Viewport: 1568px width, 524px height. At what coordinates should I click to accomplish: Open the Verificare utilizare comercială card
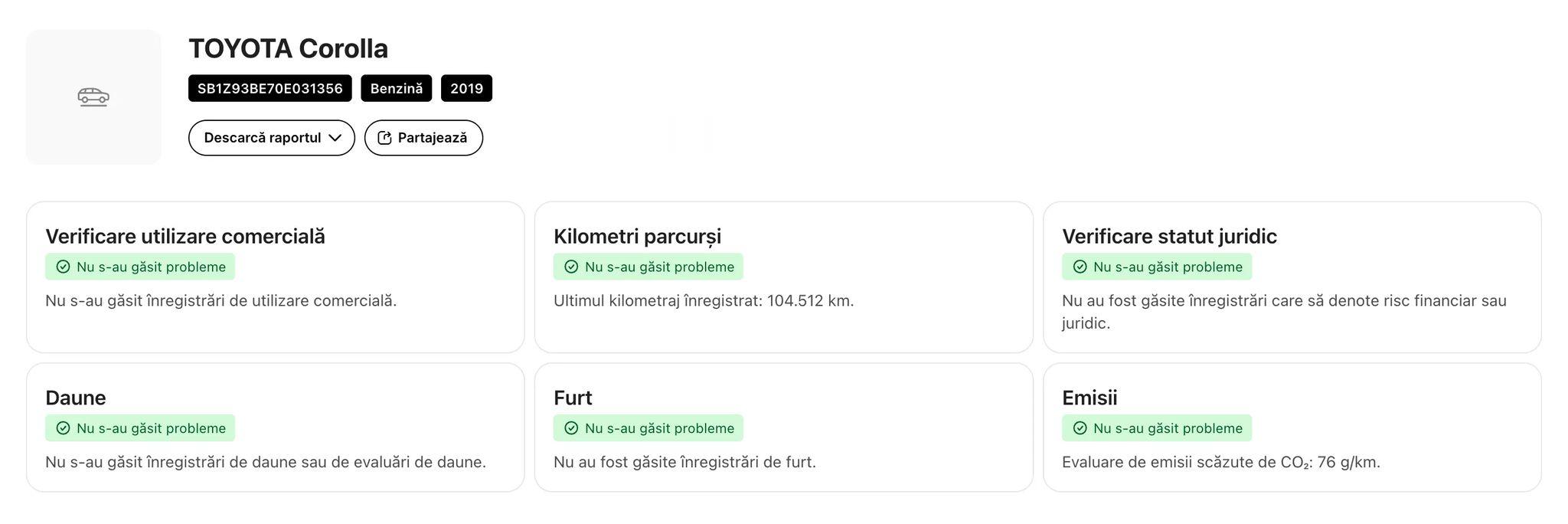point(275,277)
